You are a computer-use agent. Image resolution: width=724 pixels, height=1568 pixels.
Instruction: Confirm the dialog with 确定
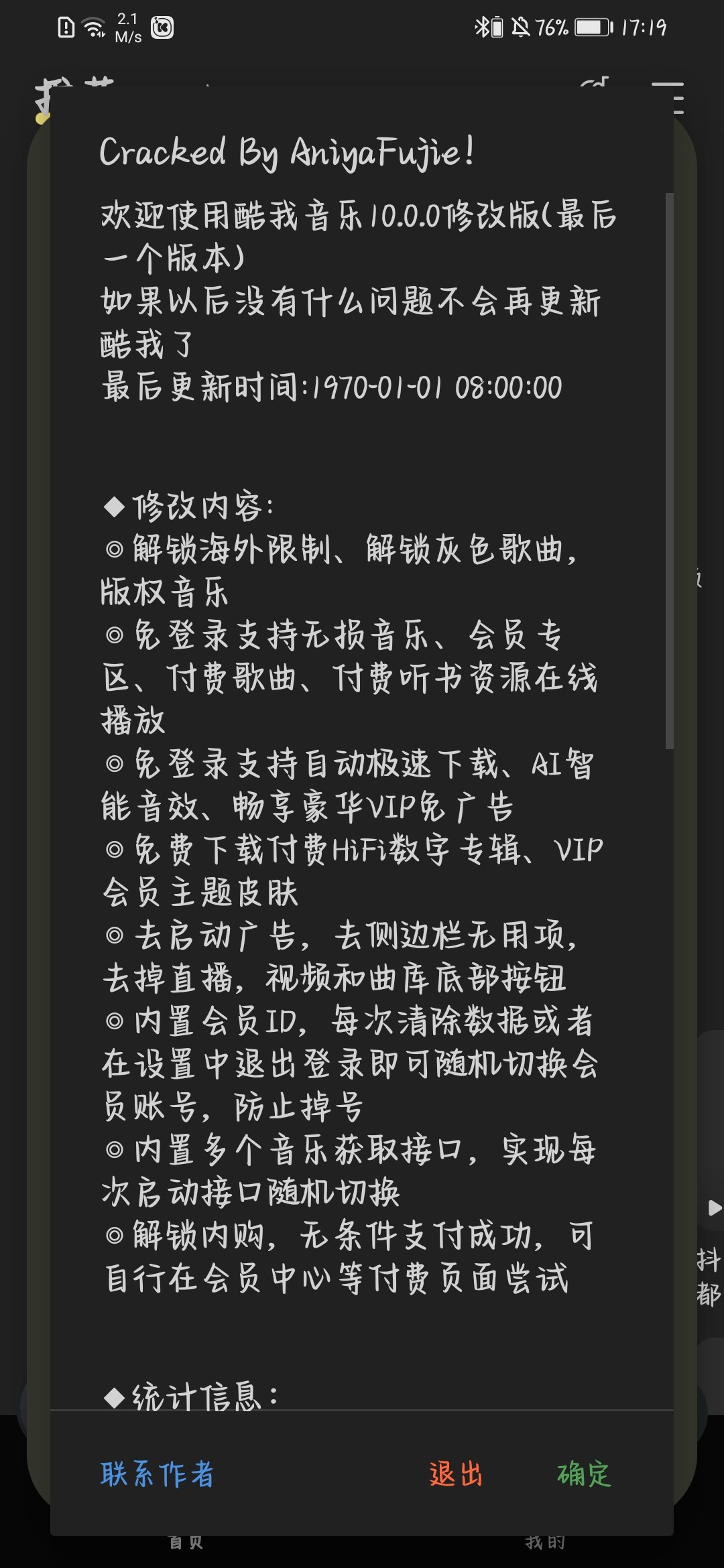click(x=584, y=1474)
